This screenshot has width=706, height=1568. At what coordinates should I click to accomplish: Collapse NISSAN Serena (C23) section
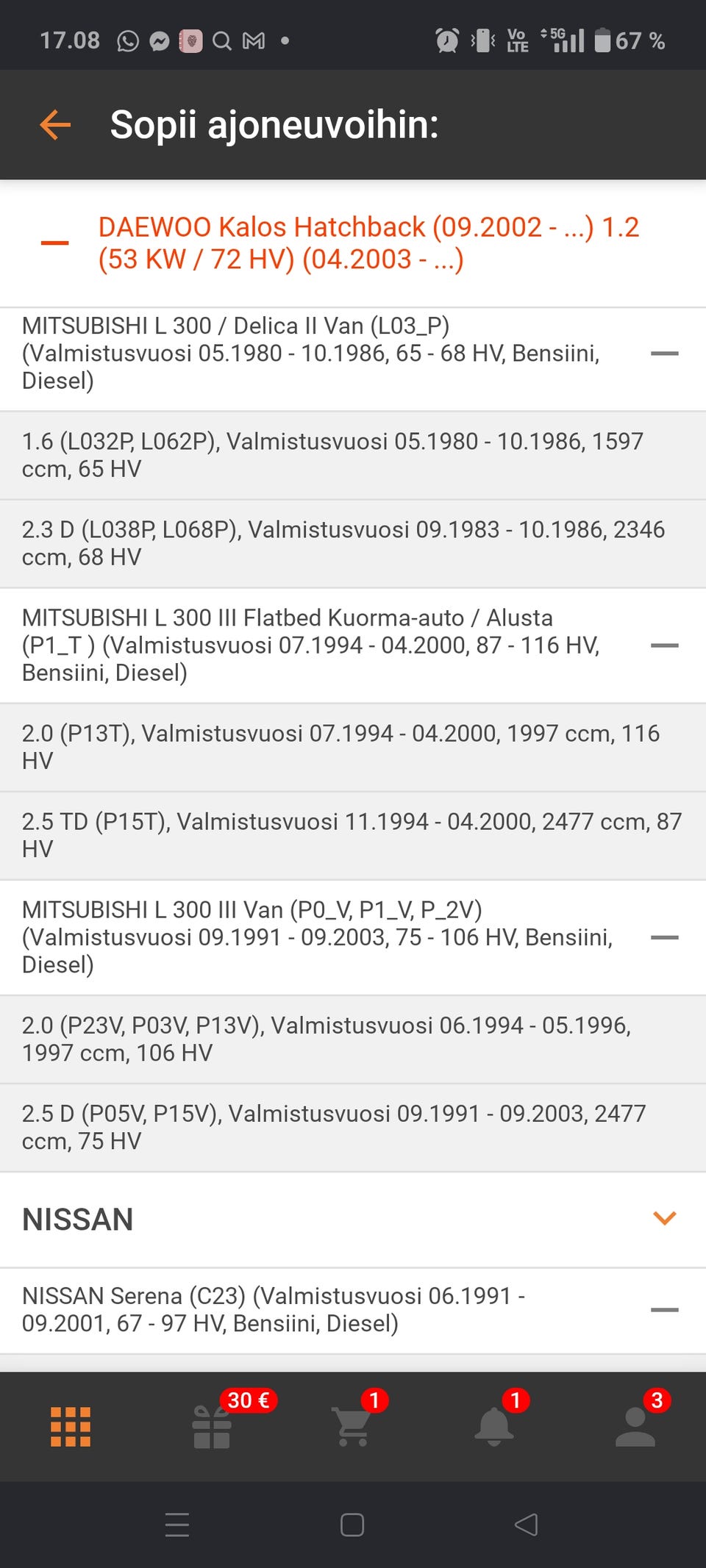click(x=664, y=1309)
